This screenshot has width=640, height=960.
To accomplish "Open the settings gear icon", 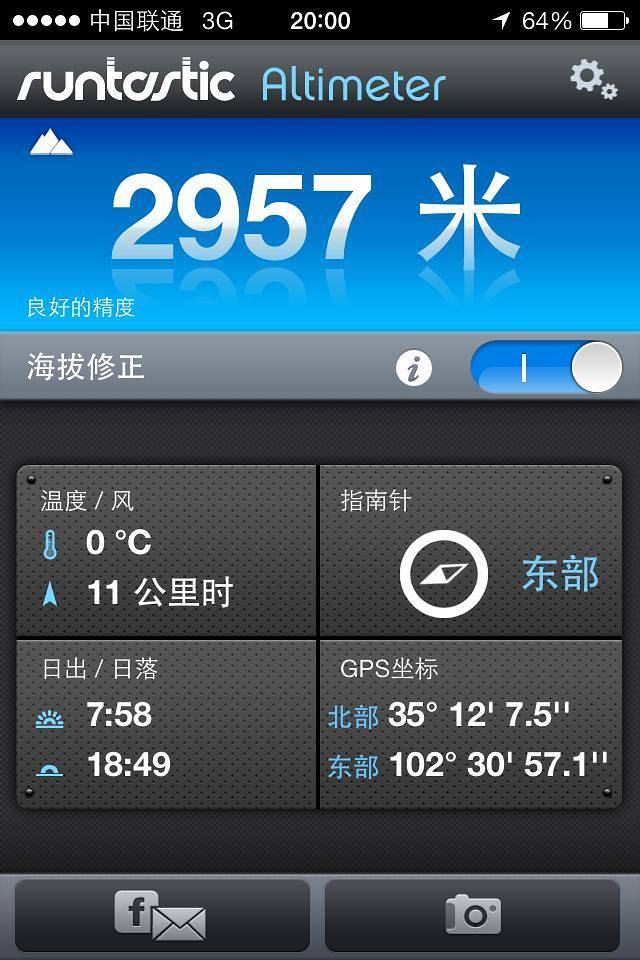I will 593,79.
